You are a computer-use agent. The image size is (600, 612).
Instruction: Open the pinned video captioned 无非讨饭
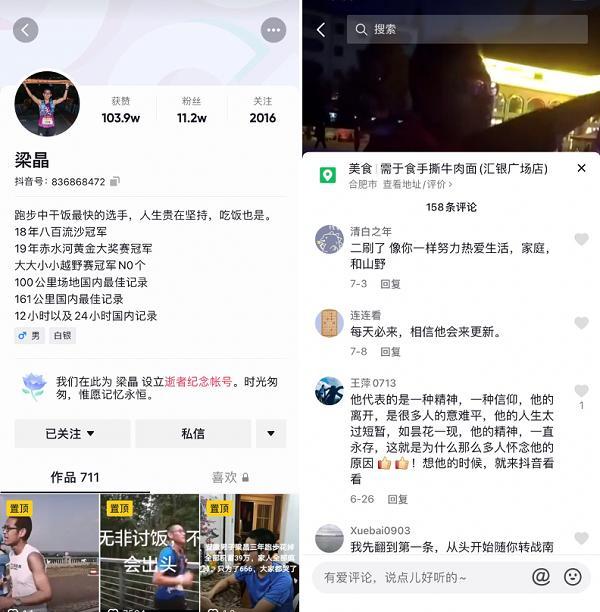coord(148,552)
